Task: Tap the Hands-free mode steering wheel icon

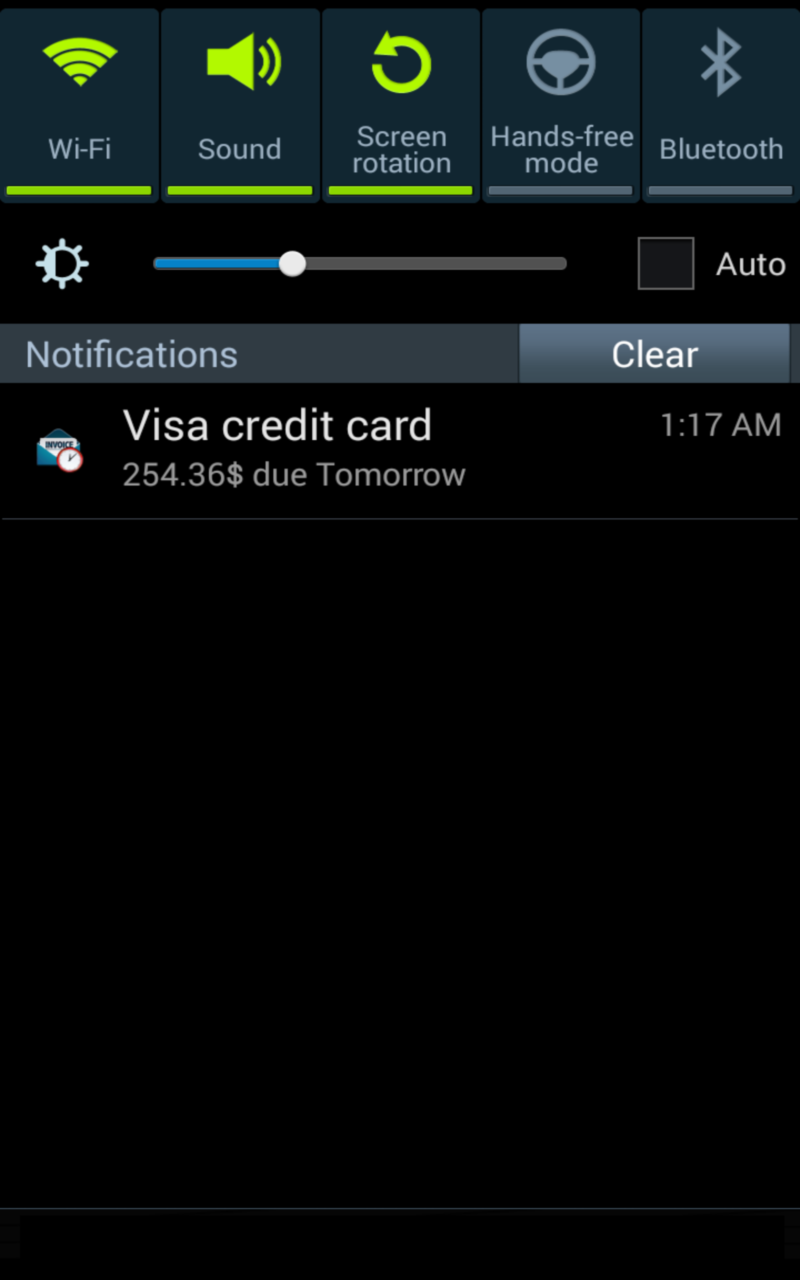Action: (560, 62)
